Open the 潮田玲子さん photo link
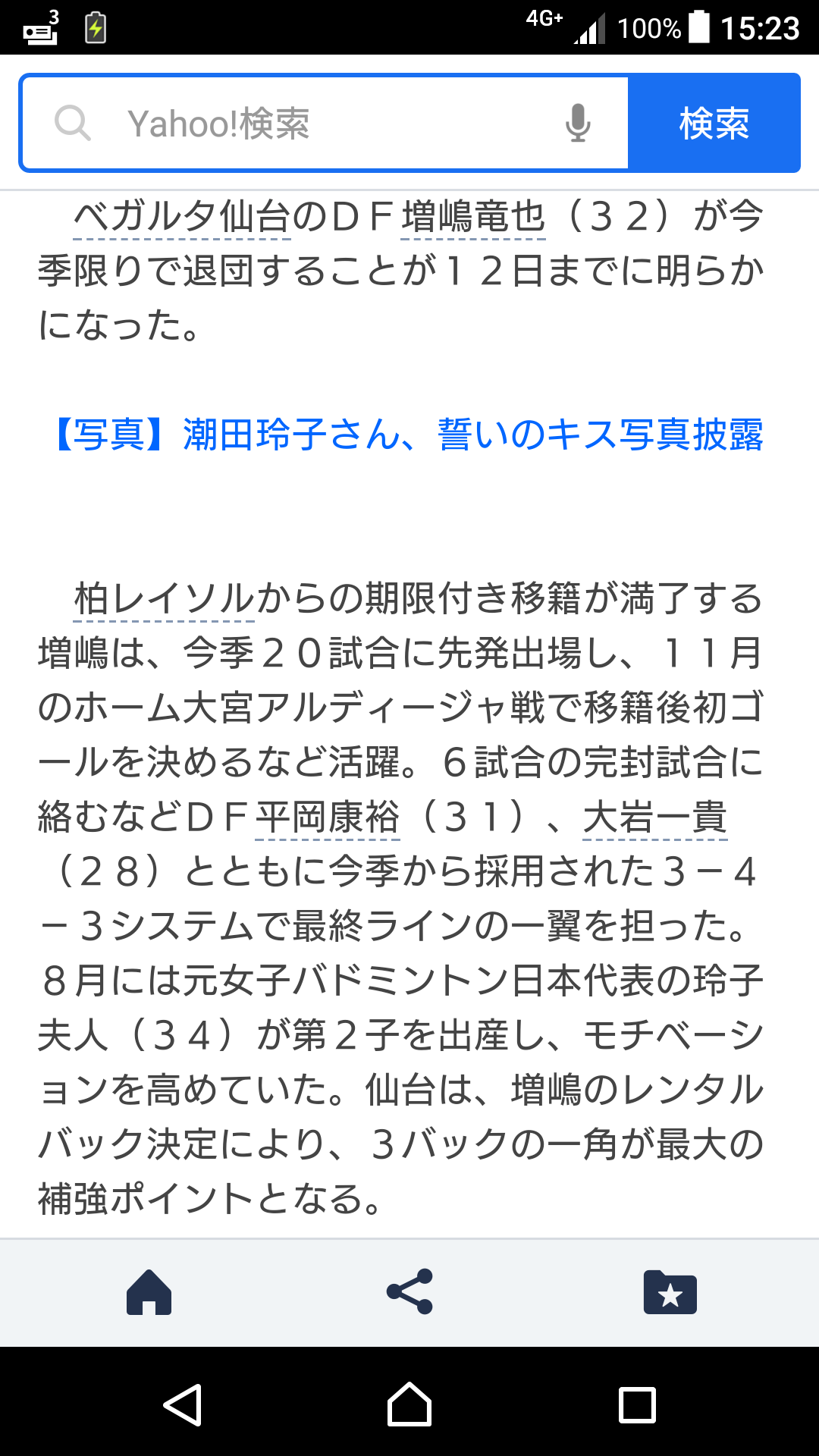 coord(409,435)
